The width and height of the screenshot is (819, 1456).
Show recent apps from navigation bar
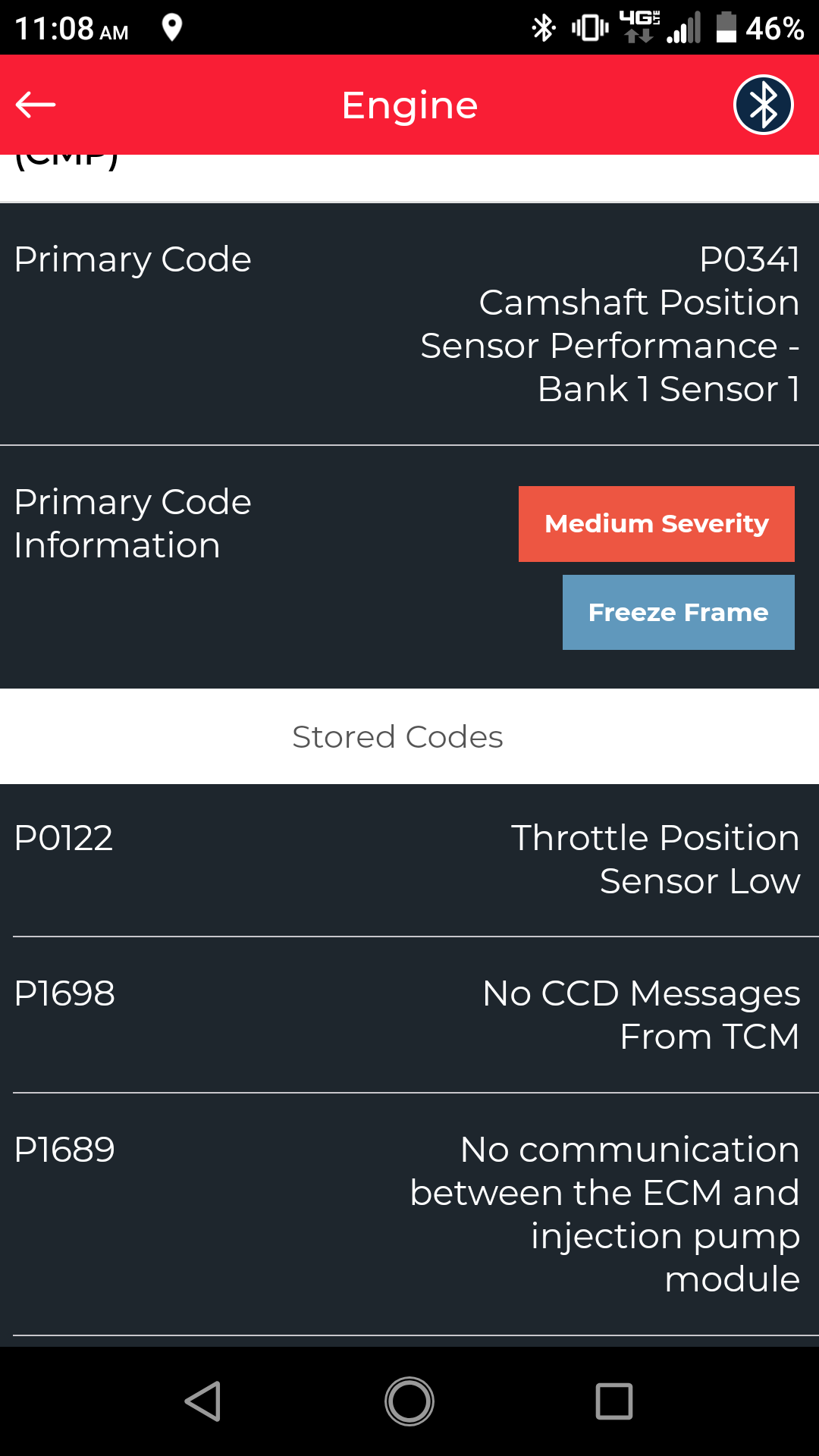pos(614,1401)
